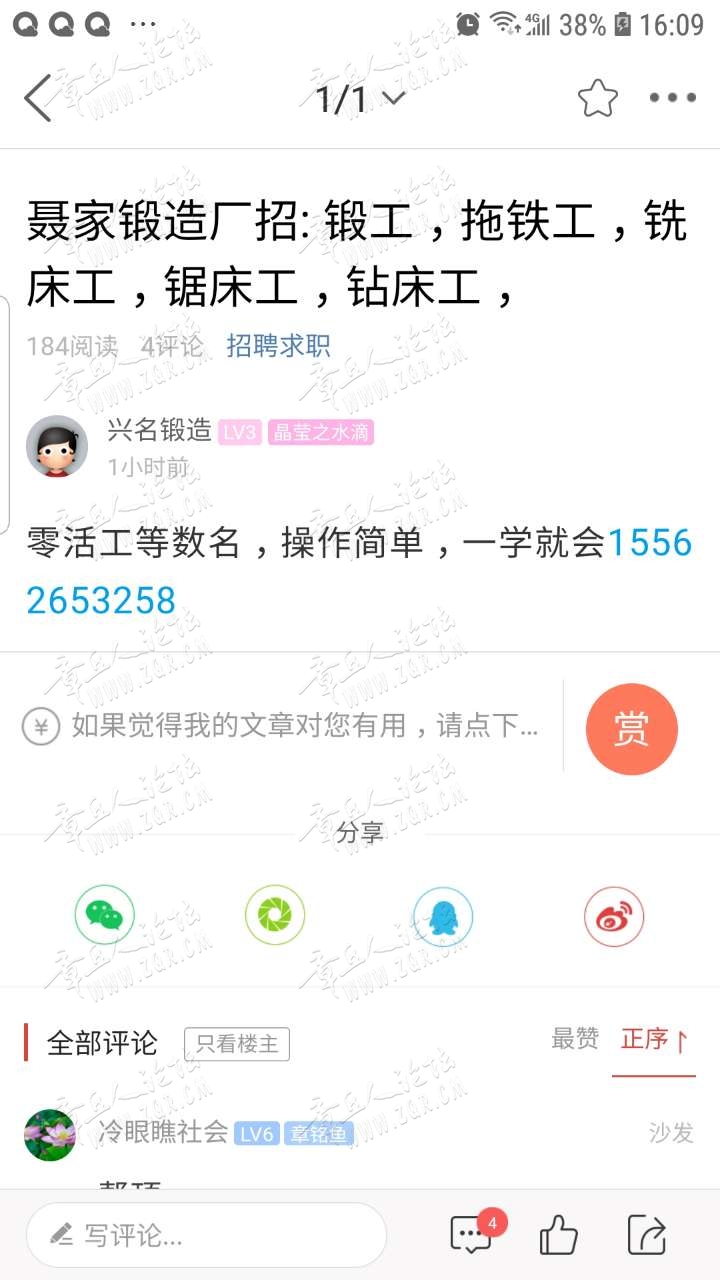
Task: Like the post with the thumbs-up icon
Action: [559, 1235]
